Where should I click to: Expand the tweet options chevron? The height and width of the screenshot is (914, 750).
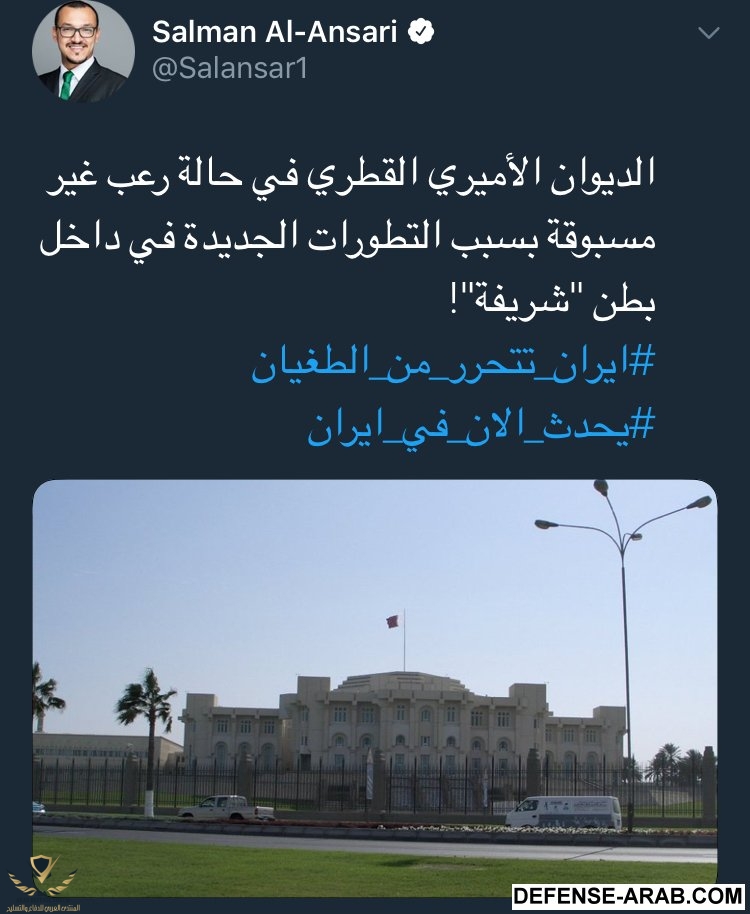pyautogui.click(x=708, y=33)
